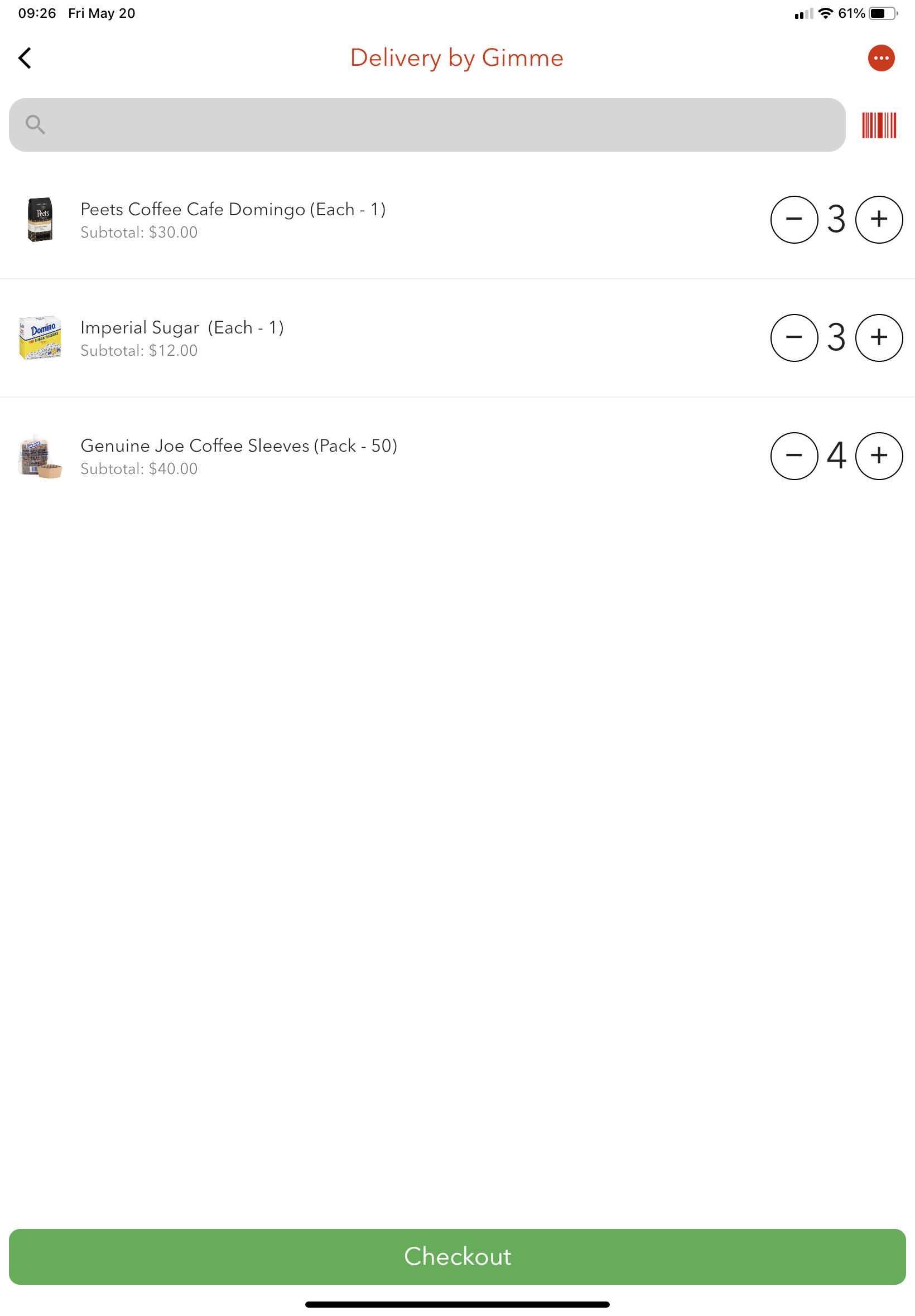Increase Imperial Sugar quantity
The image size is (915, 1316).
coord(878,338)
